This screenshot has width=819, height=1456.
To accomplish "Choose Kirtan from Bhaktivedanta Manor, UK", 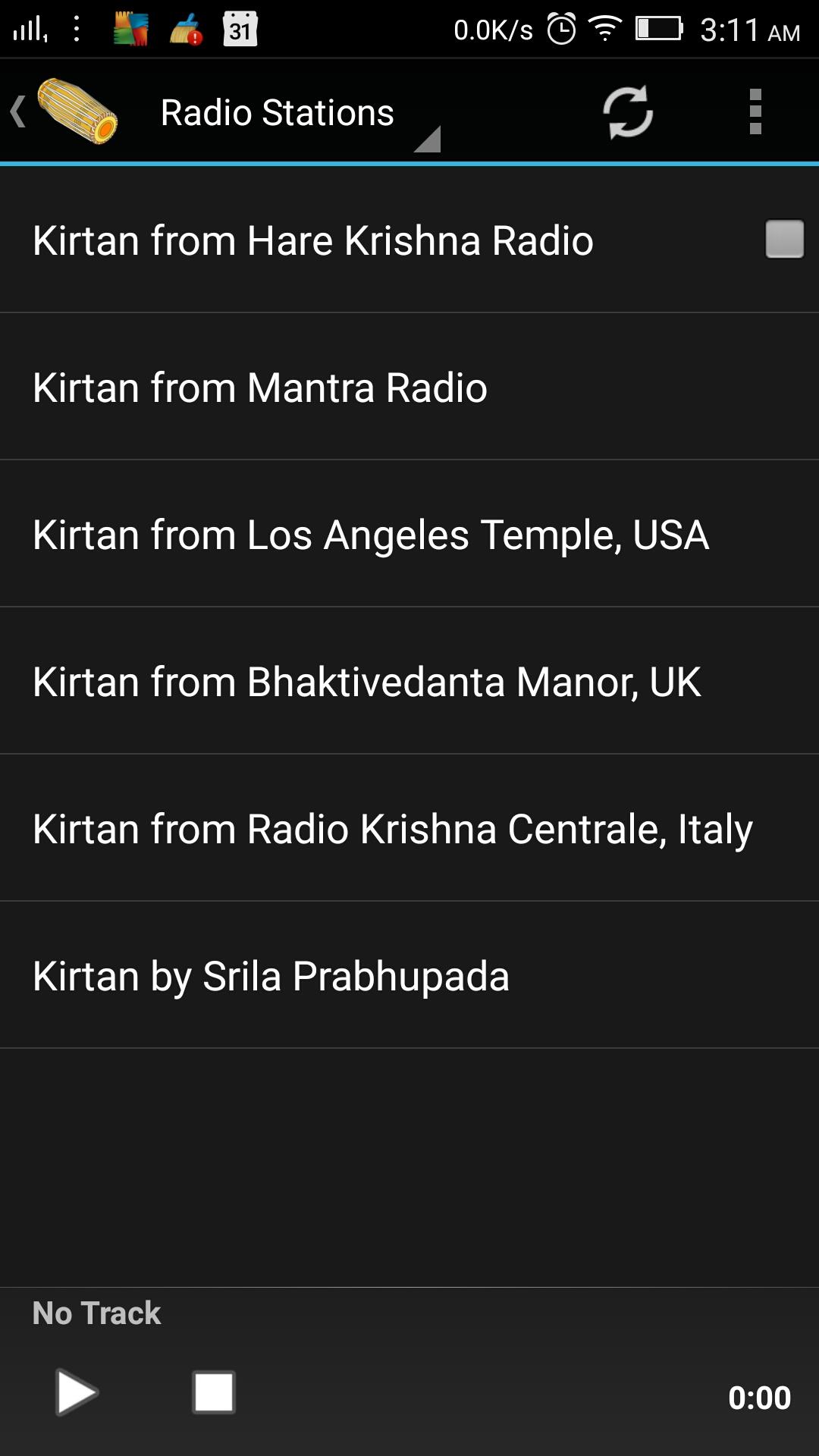I will pyautogui.click(x=366, y=682).
